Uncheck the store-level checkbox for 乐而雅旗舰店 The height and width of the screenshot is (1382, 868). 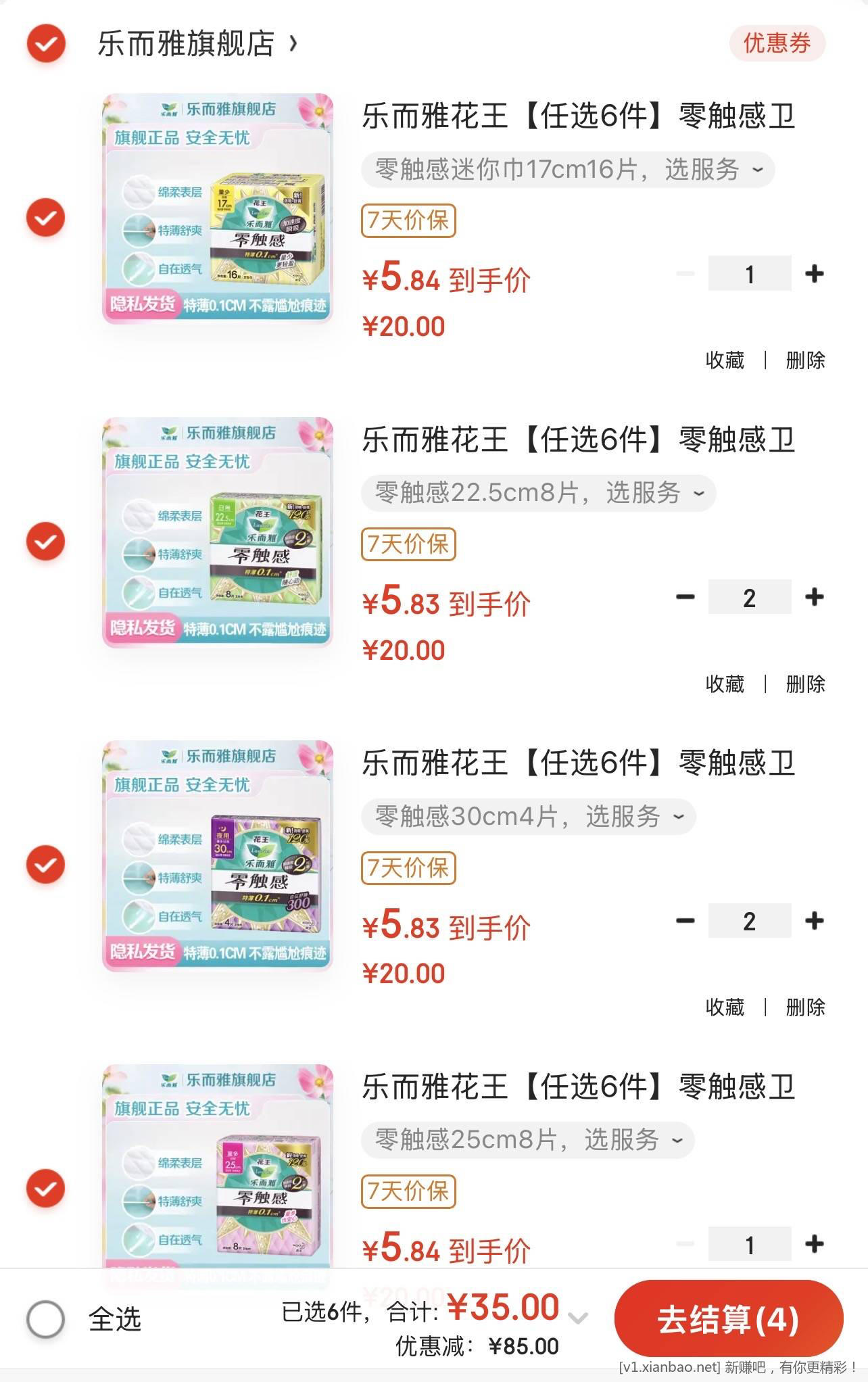click(46, 43)
